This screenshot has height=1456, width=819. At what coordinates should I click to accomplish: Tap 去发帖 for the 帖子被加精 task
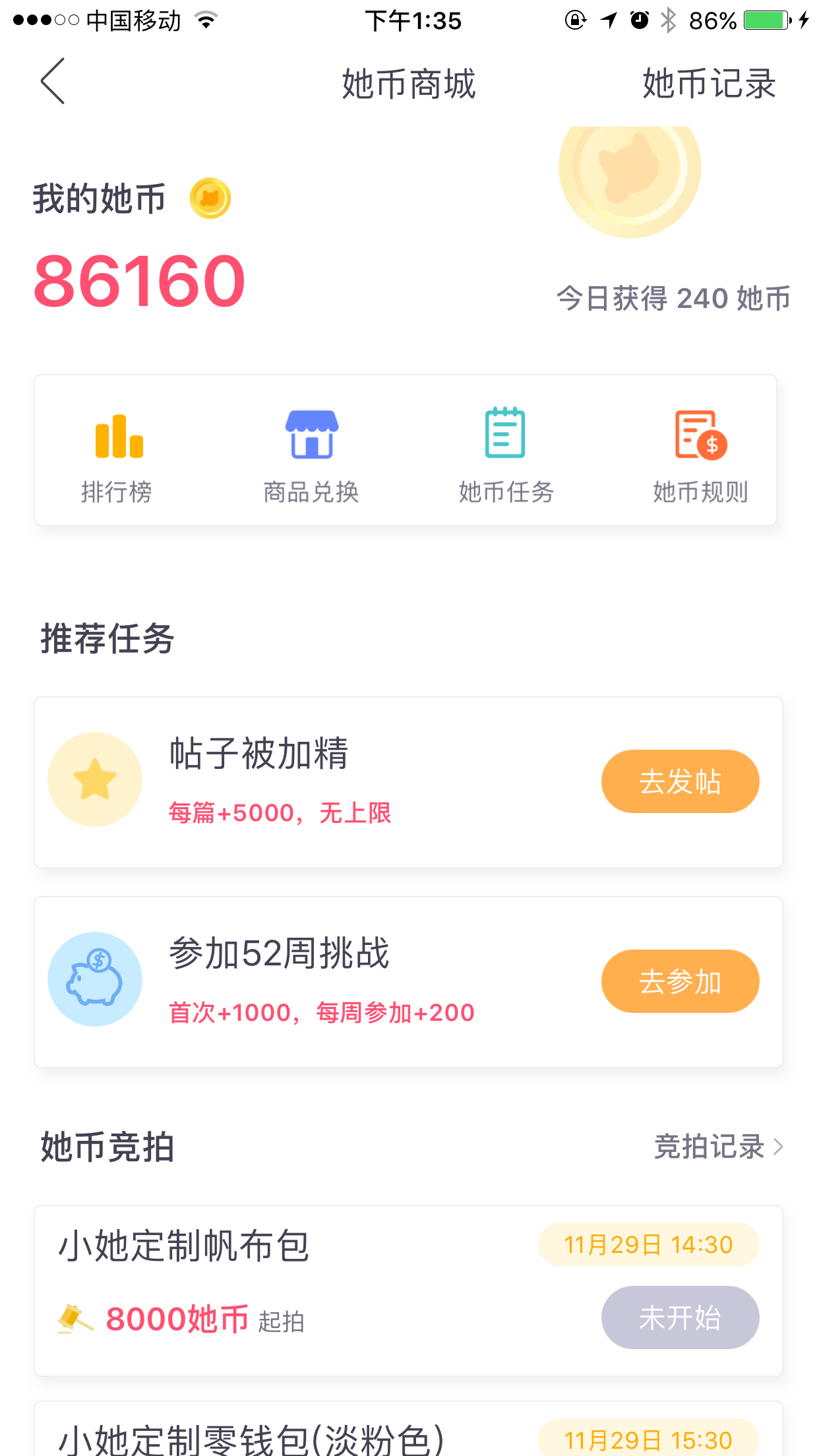tap(680, 781)
